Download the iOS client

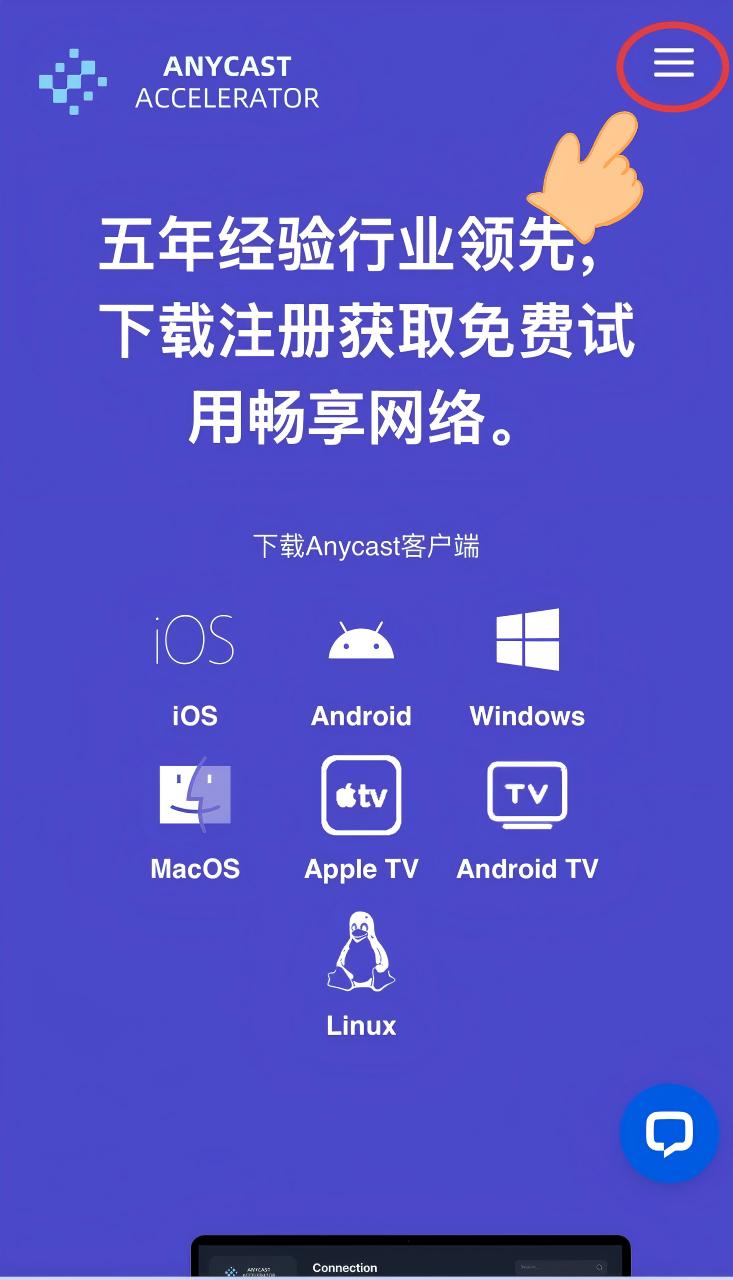coord(195,665)
